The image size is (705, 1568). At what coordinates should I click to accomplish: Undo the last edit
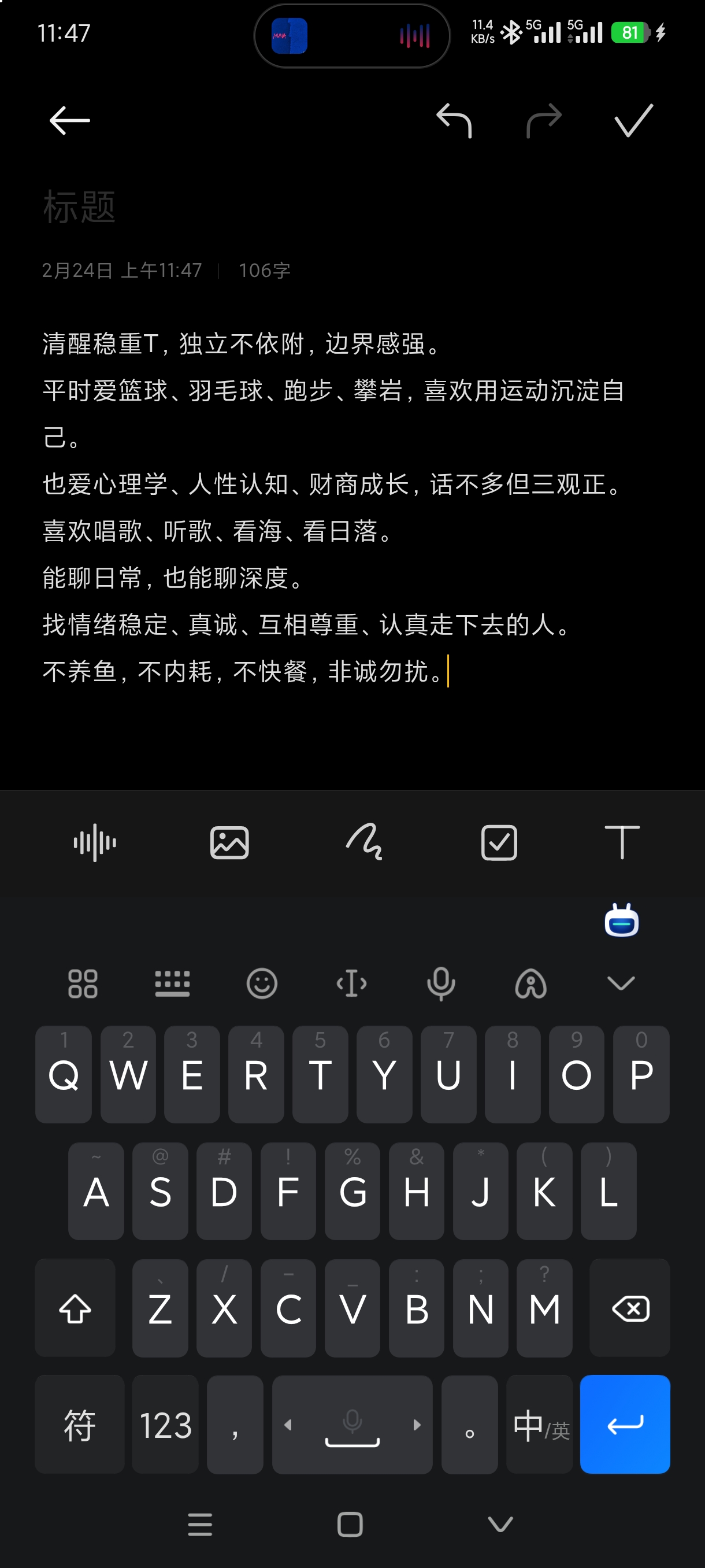point(454,120)
